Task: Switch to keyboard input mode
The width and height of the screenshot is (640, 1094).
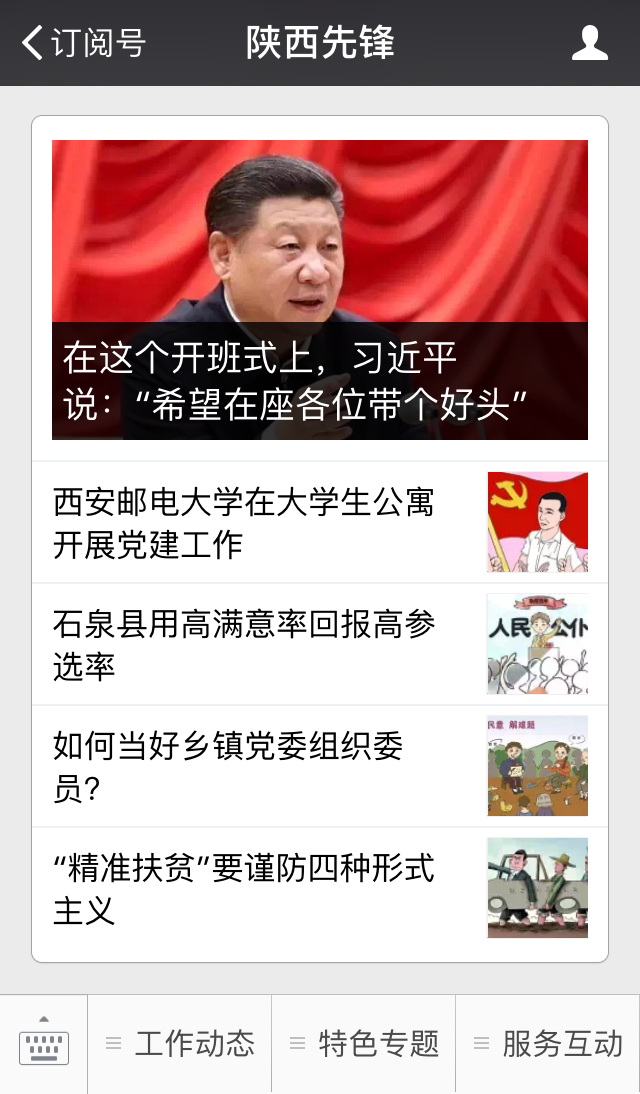Action: pos(44,1045)
